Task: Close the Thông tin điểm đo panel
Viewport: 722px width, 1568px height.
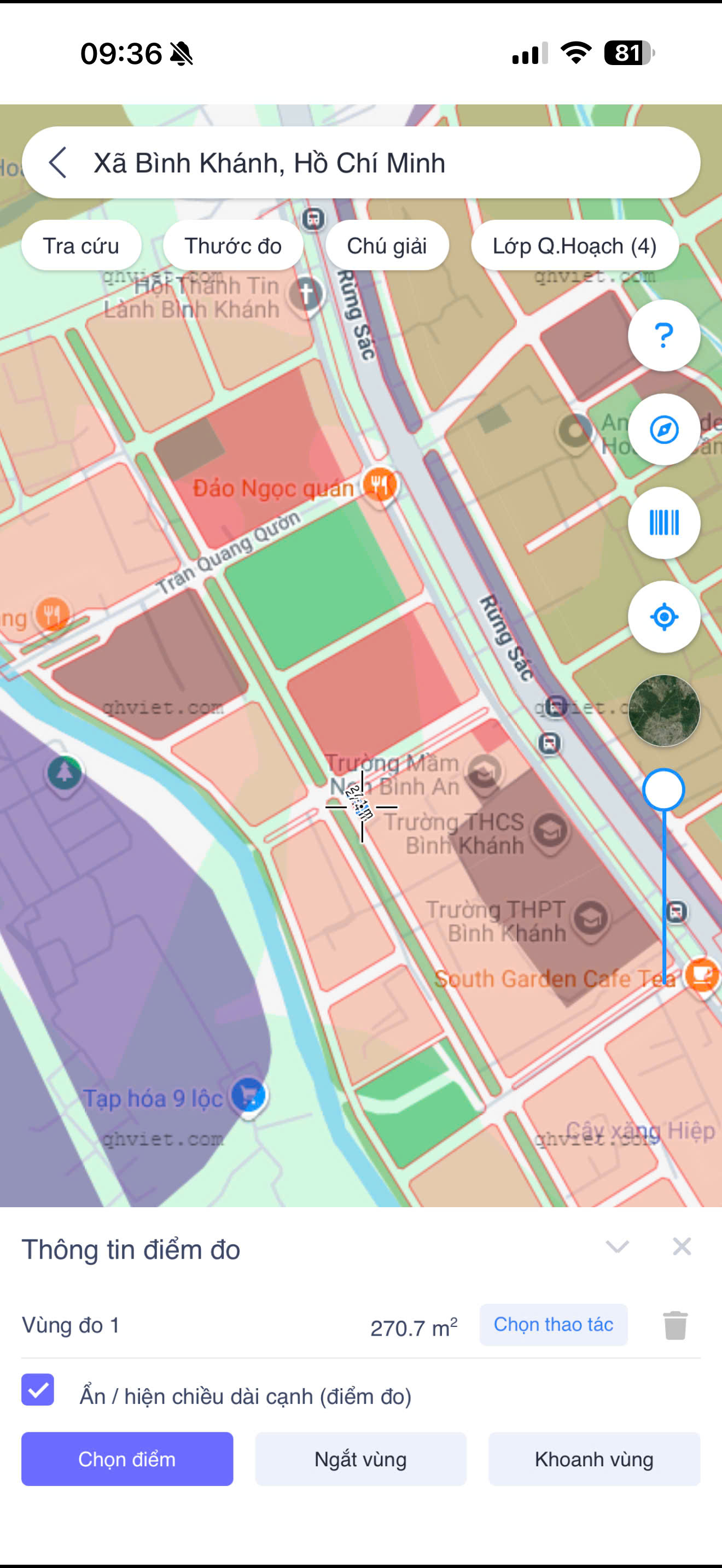Action: click(x=681, y=1247)
